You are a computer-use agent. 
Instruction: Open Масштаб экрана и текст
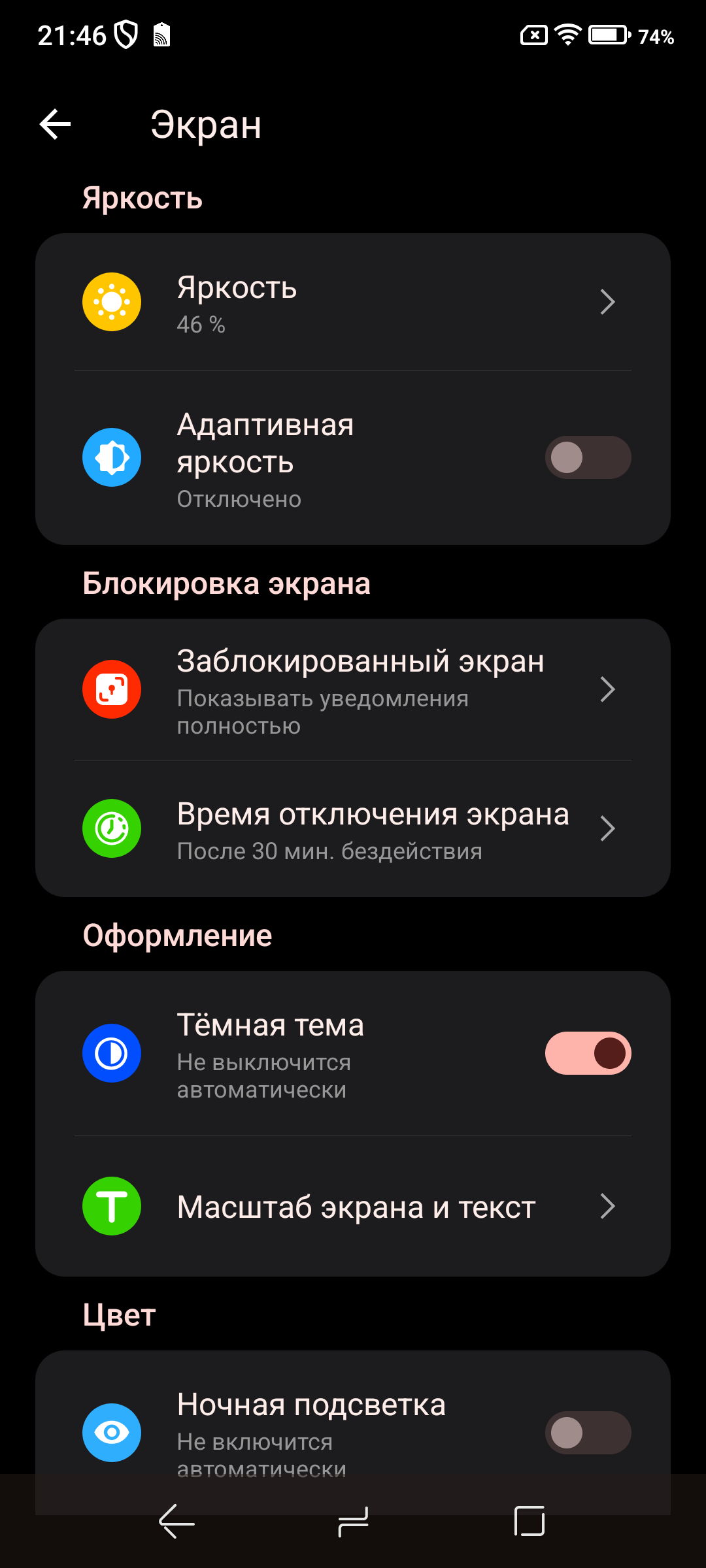pyautogui.click(x=353, y=1207)
